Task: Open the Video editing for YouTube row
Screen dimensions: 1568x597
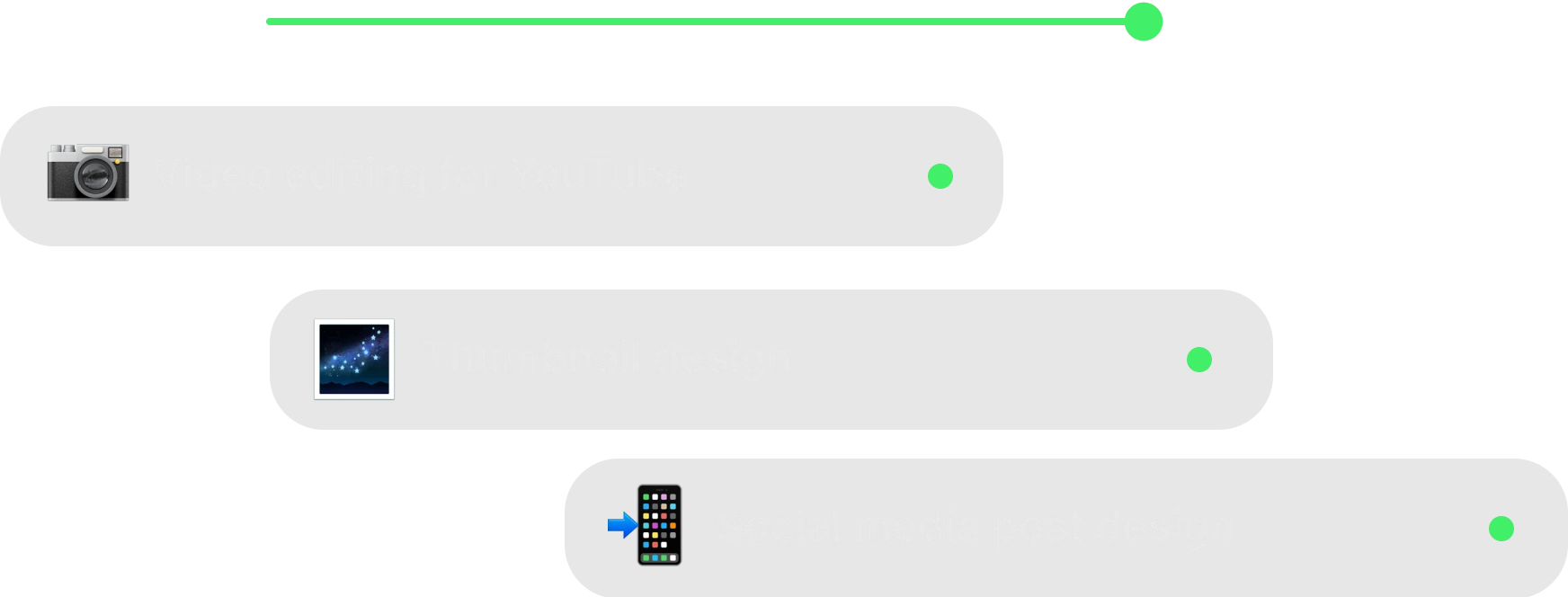Action: click(x=502, y=176)
